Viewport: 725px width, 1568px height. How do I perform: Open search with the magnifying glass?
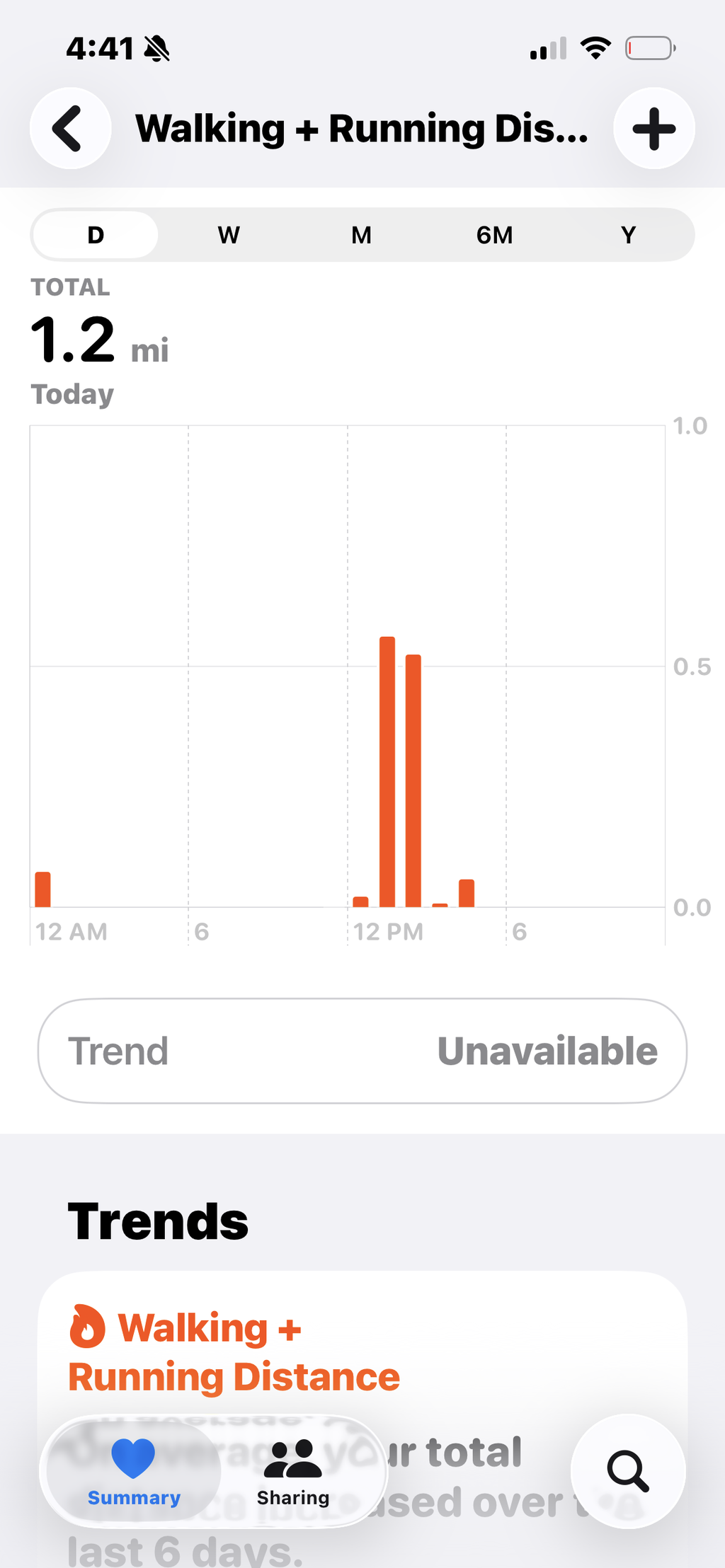point(628,1471)
